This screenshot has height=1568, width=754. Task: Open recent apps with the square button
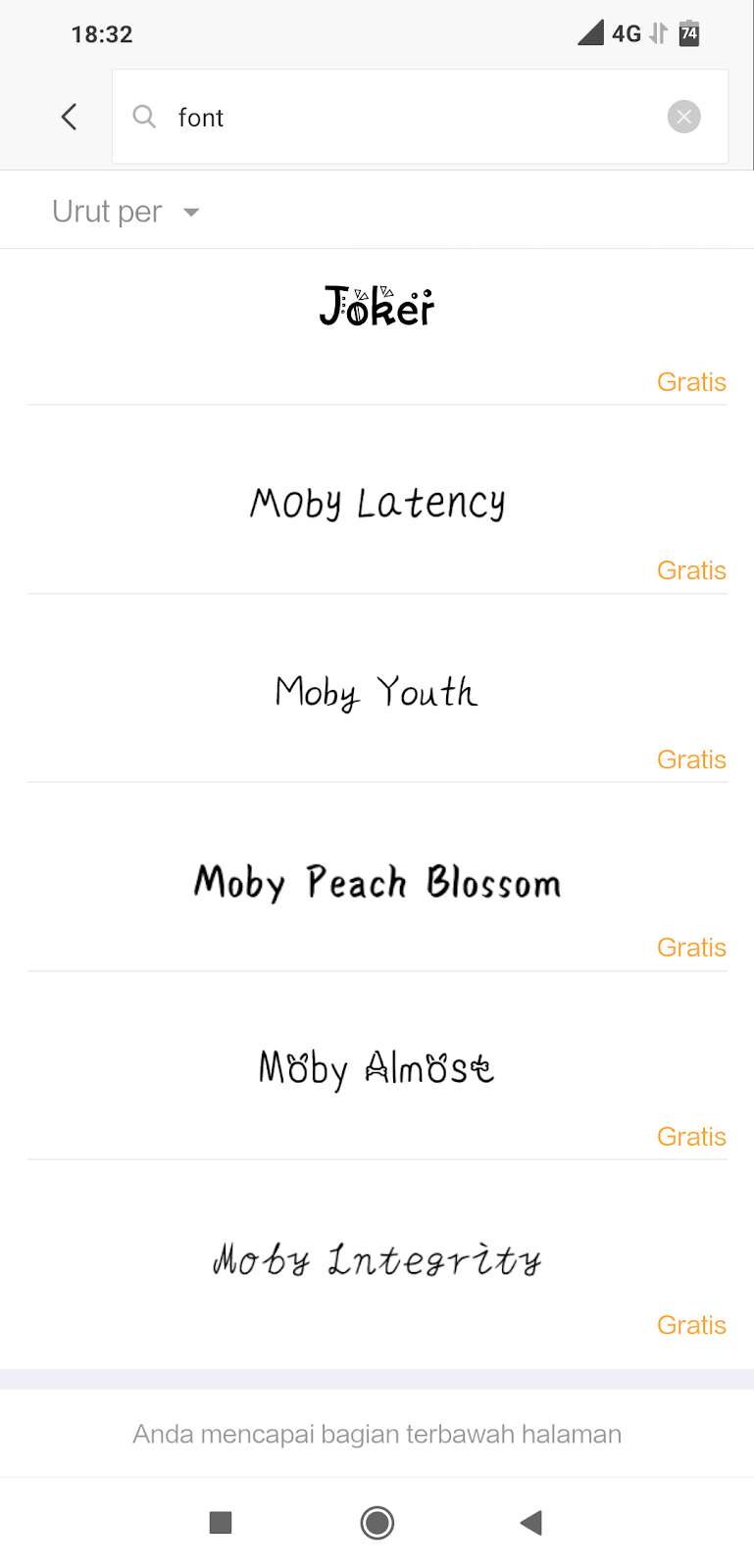pos(221,1522)
